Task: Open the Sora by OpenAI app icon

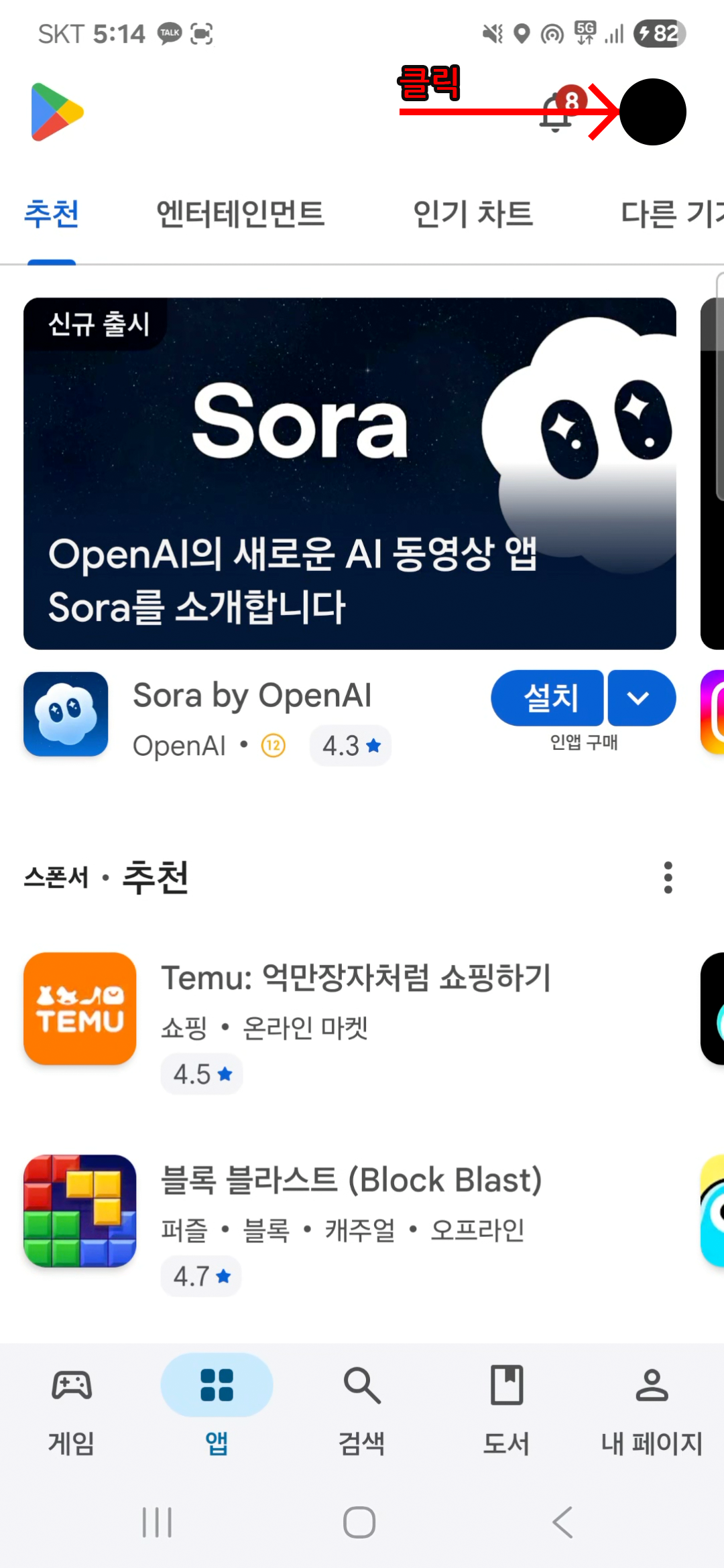Action: tap(65, 714)
